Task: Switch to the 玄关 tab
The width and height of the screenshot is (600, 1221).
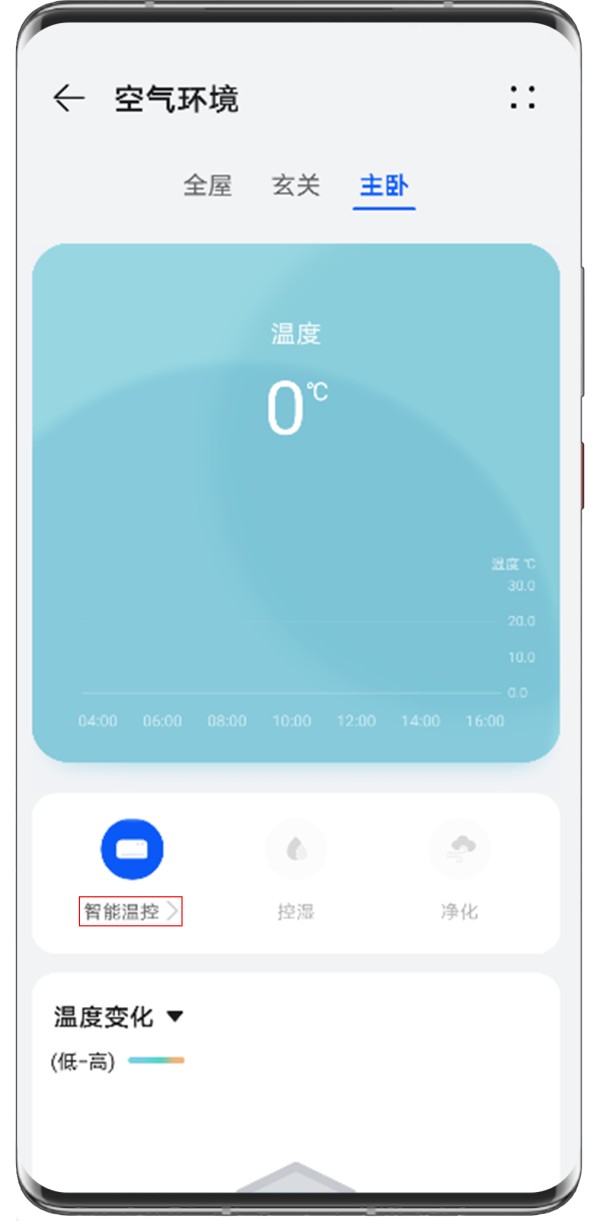Action: coord(295,185)
